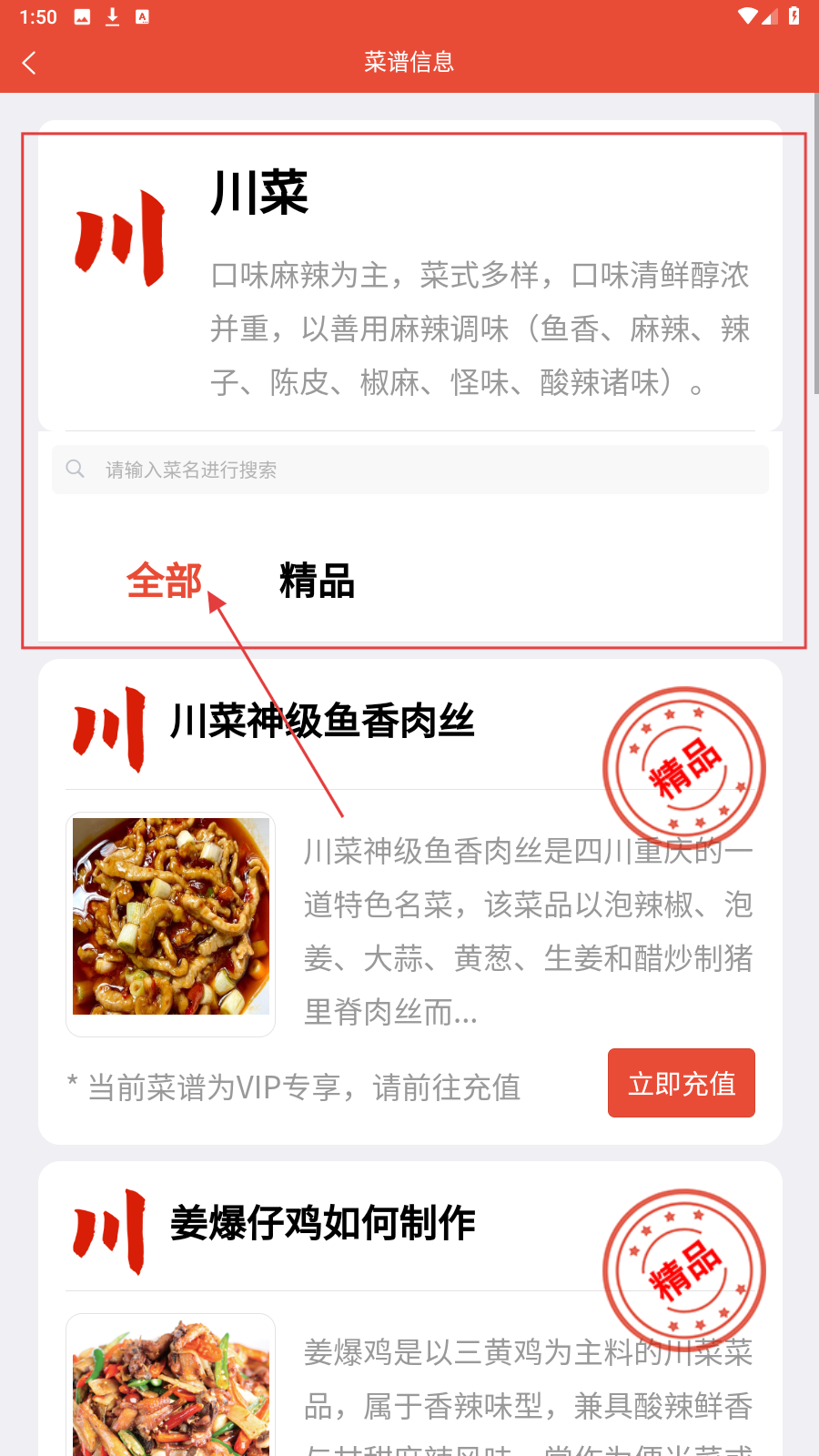Go back from the 菜谱信息 page
Image resolution: width=819 pixels, height=1456 pixels.
tap(29, 63)
